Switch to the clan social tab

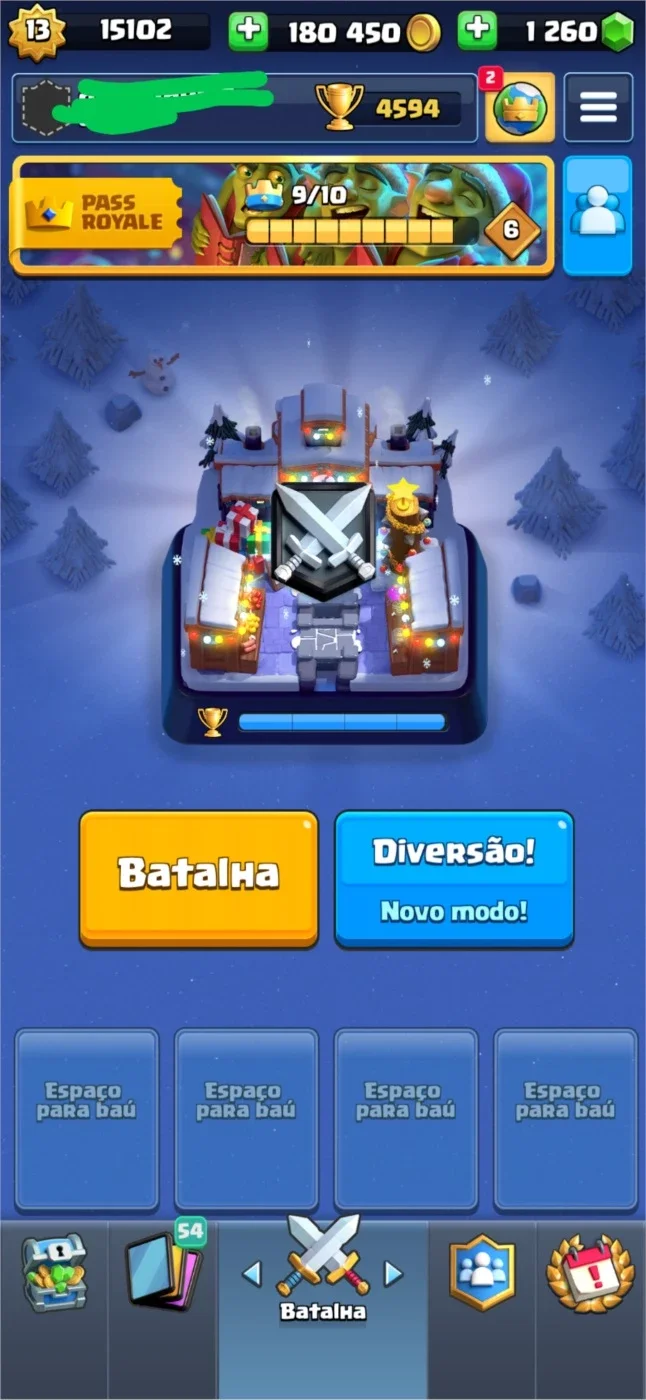483,1275
